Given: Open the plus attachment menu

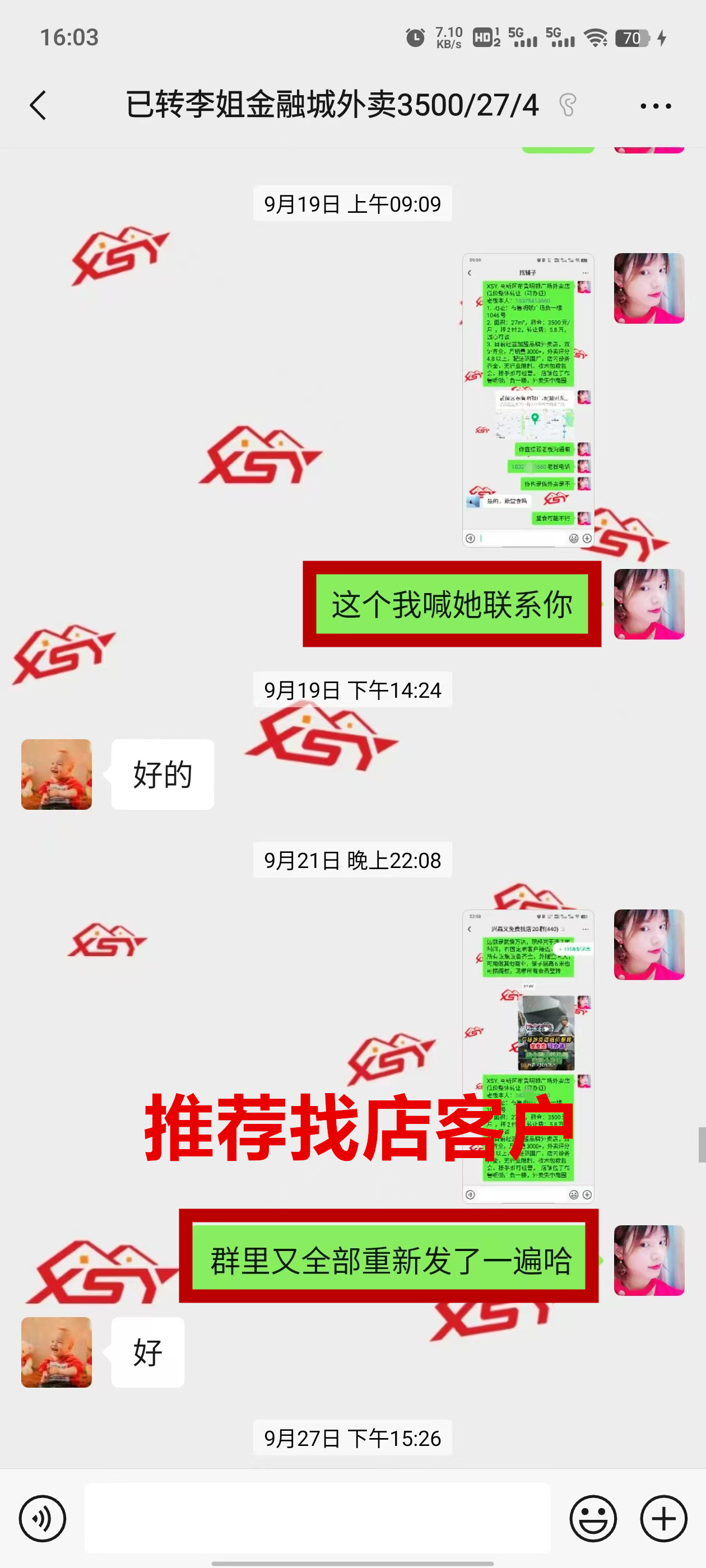Looking at the screenshot, I should [x=663, y=1518].
